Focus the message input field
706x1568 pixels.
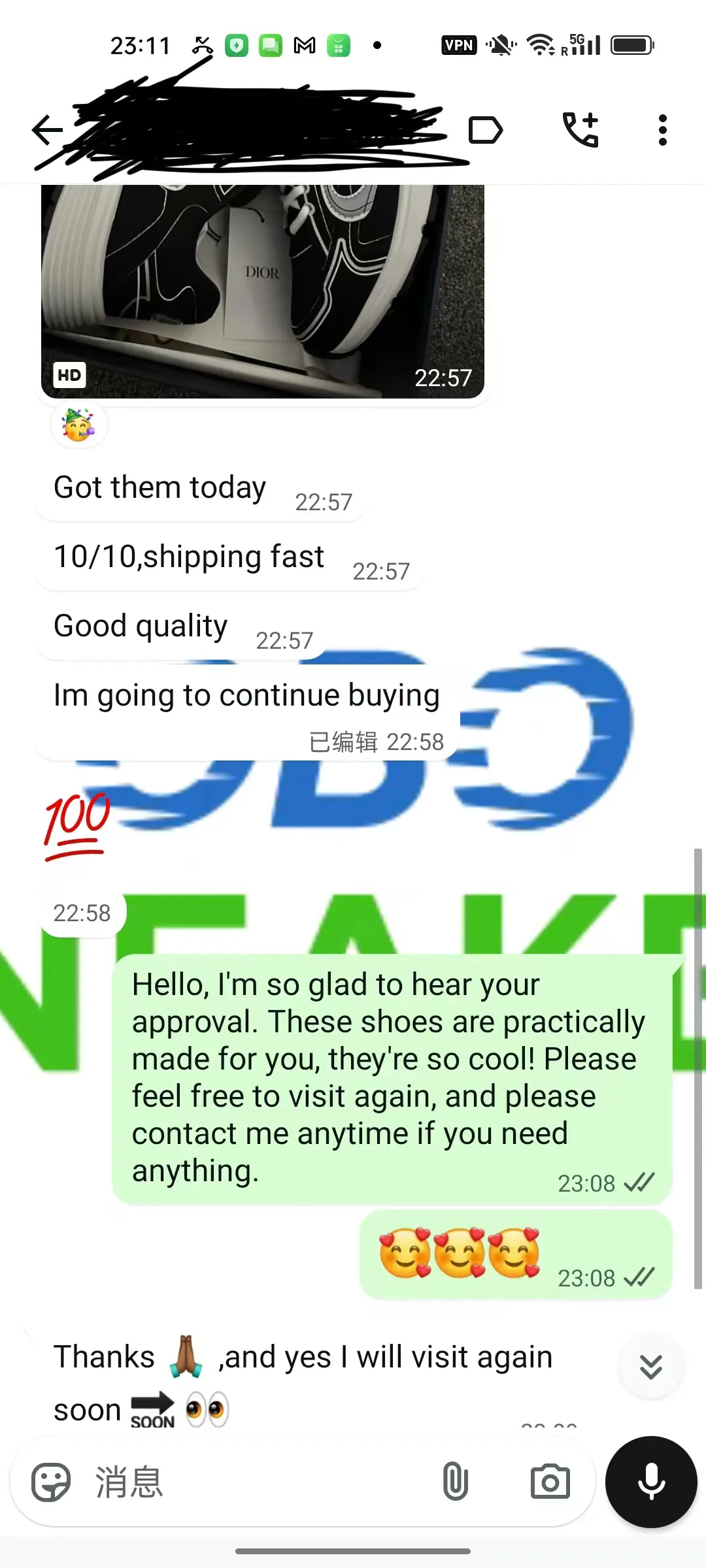[x=261, y=1482]
